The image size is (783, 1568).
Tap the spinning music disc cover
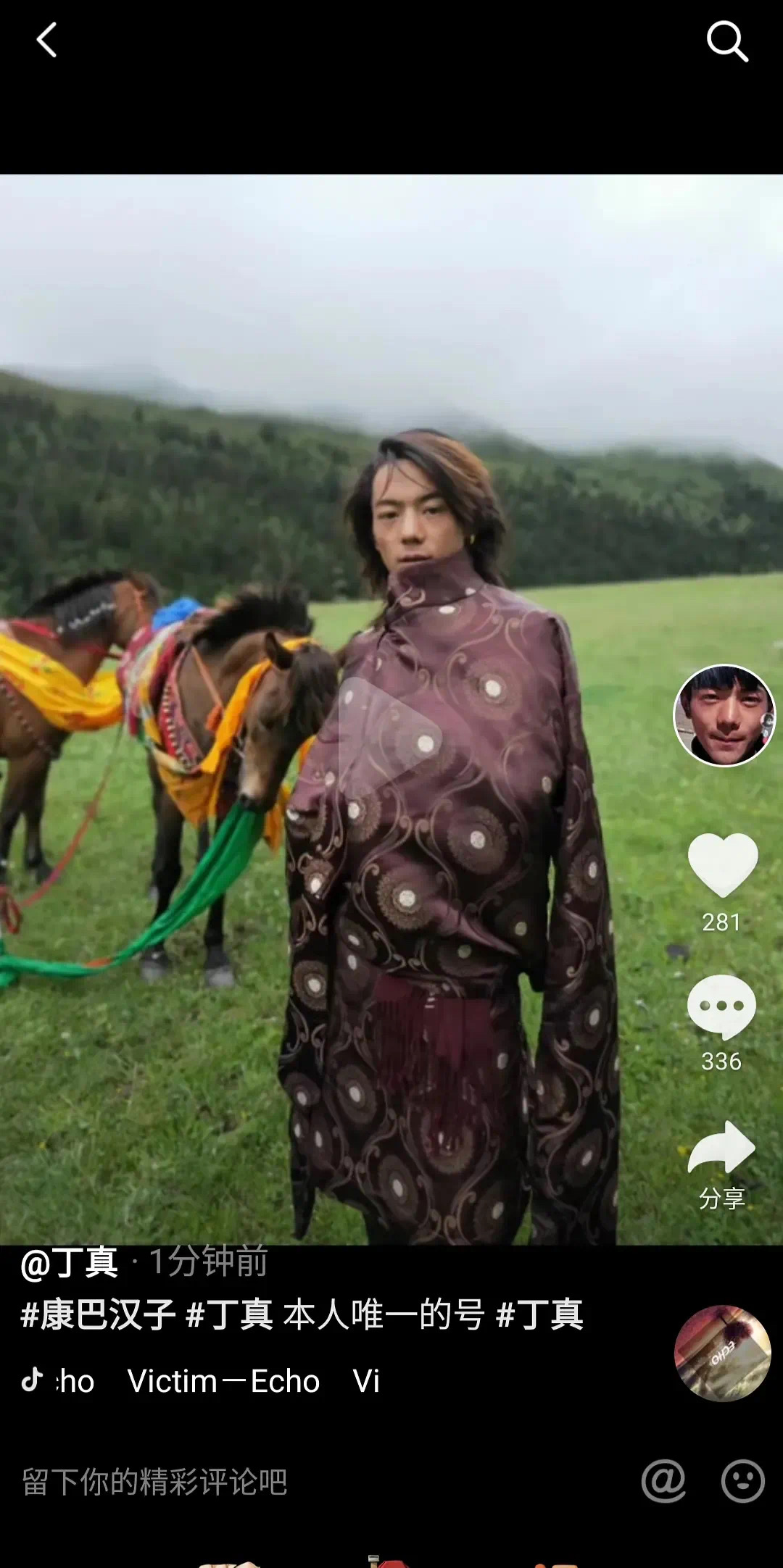[722, 1353]
